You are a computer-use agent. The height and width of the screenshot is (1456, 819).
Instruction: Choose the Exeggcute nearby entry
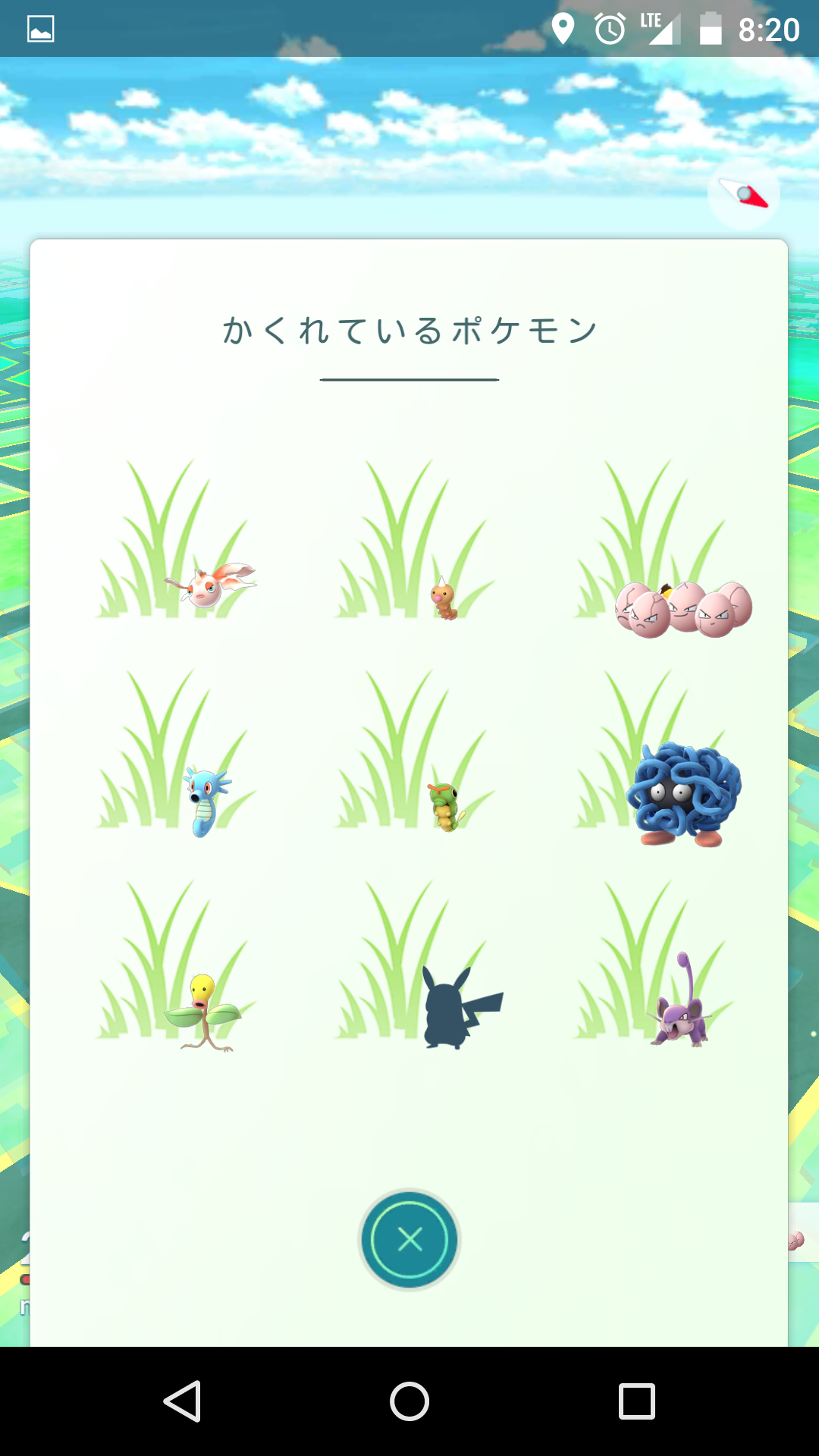point(684,608)
